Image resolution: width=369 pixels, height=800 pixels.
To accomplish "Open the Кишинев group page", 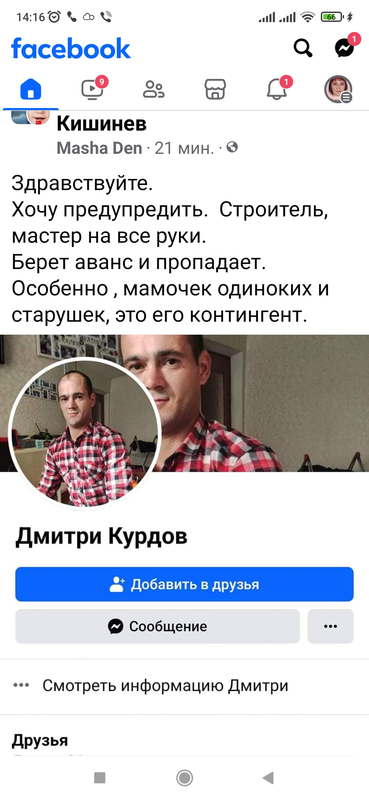I will point(102,123).
